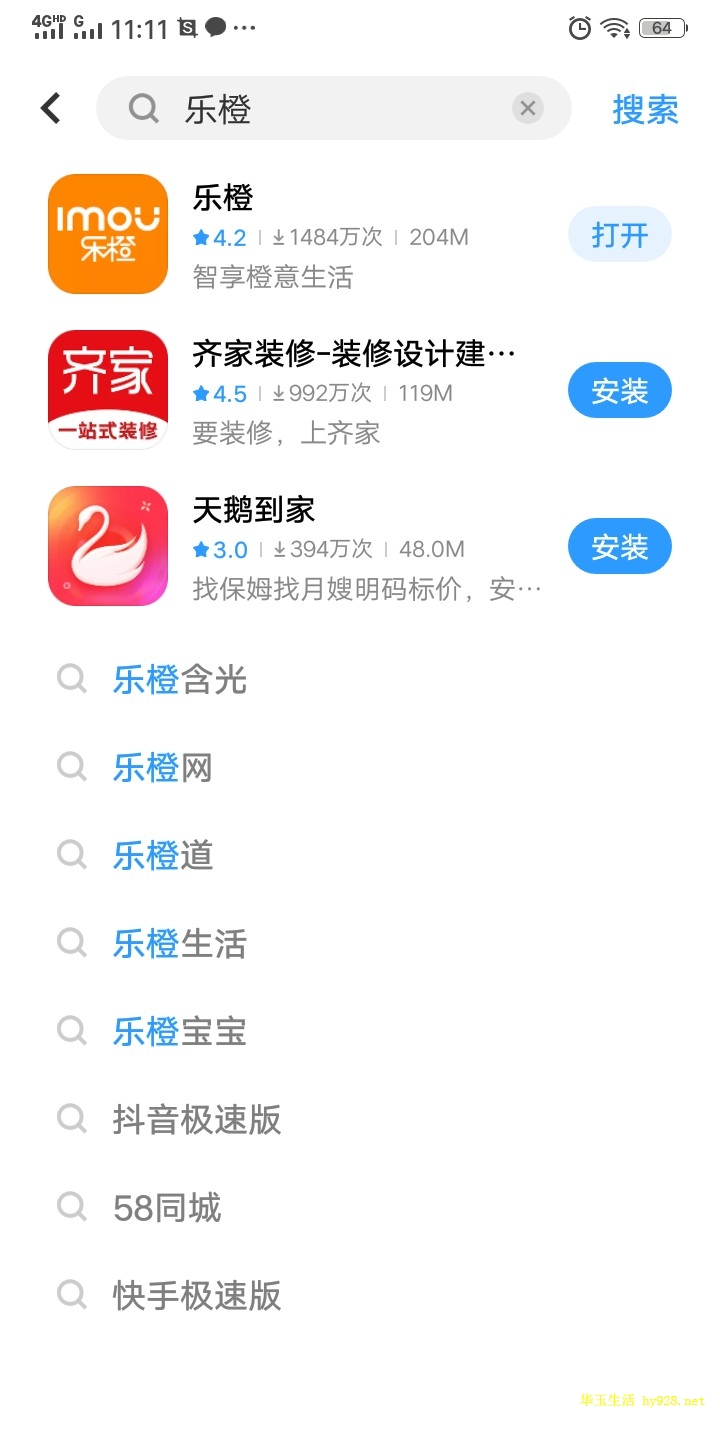Go back with the arrow icon
Screen dimensions: 720x1436
point(51,108)
